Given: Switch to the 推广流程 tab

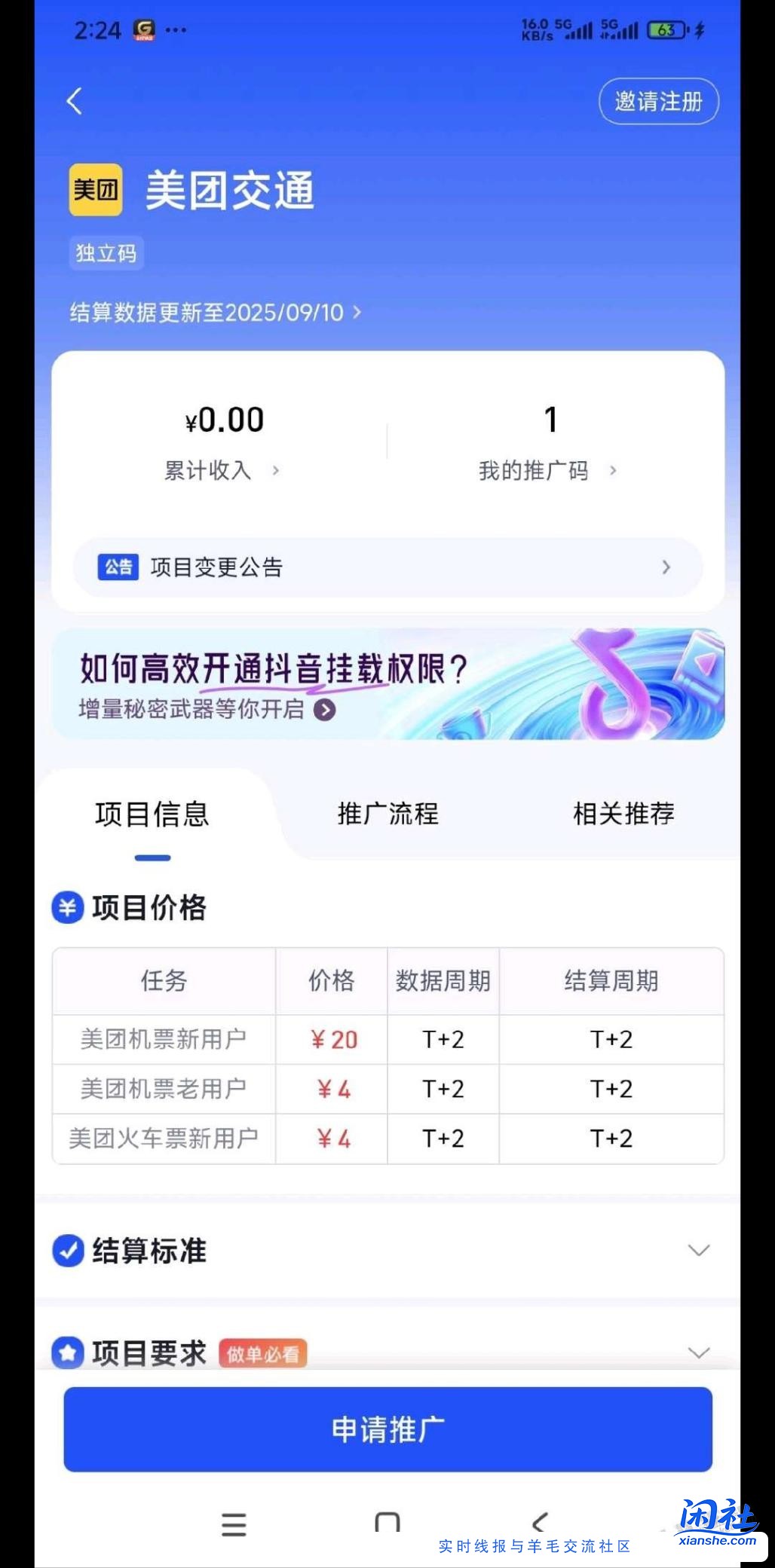Looking at the screenshot, I should coord(389,814).
